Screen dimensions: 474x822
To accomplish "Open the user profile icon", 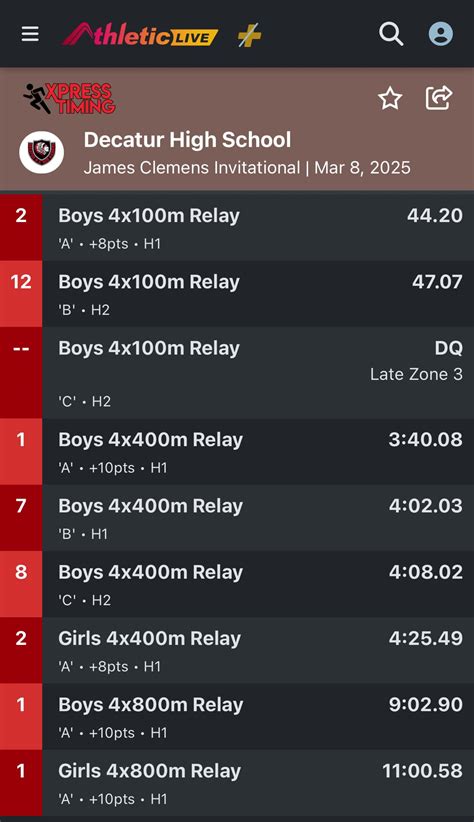I will pos(440,34).
